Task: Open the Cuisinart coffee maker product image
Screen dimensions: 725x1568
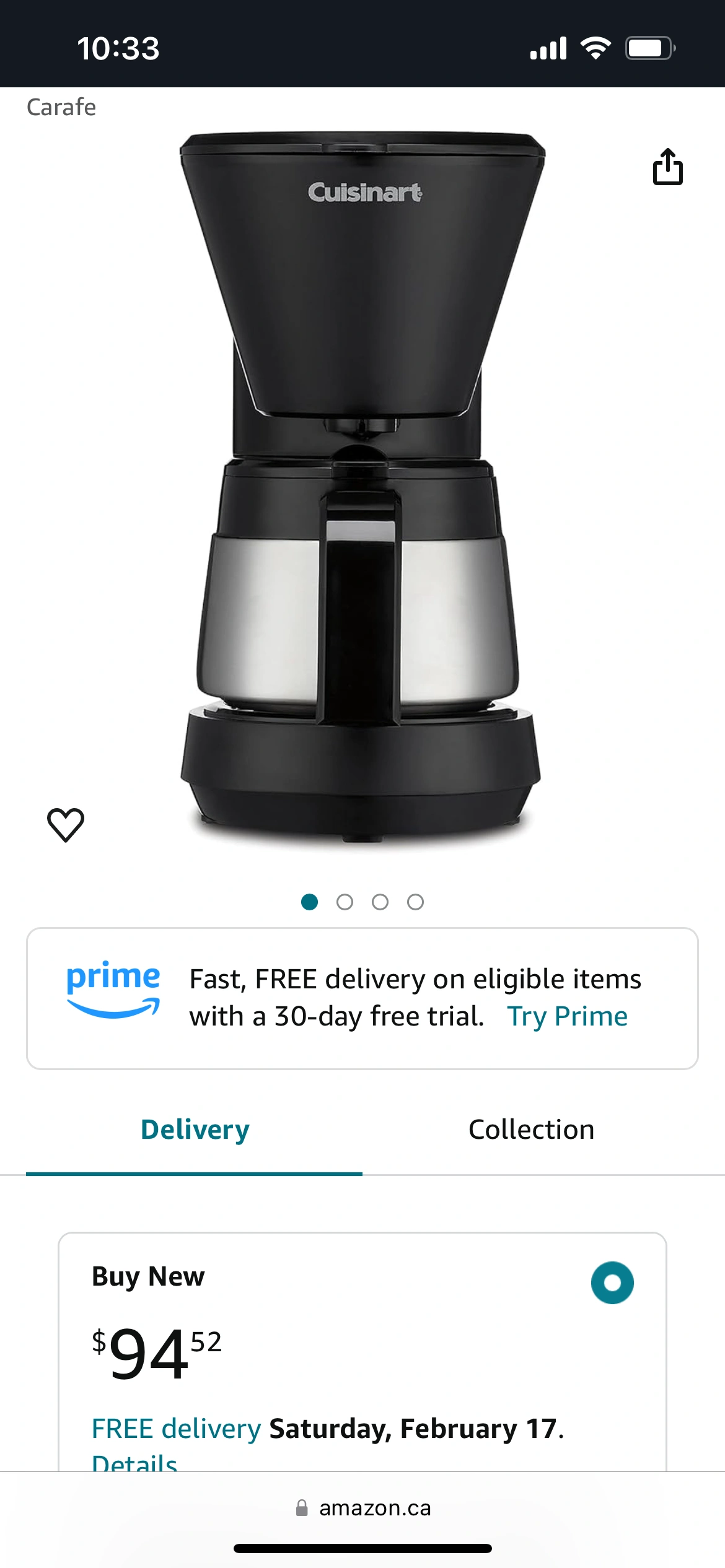Action: click(x=362, y=489)
